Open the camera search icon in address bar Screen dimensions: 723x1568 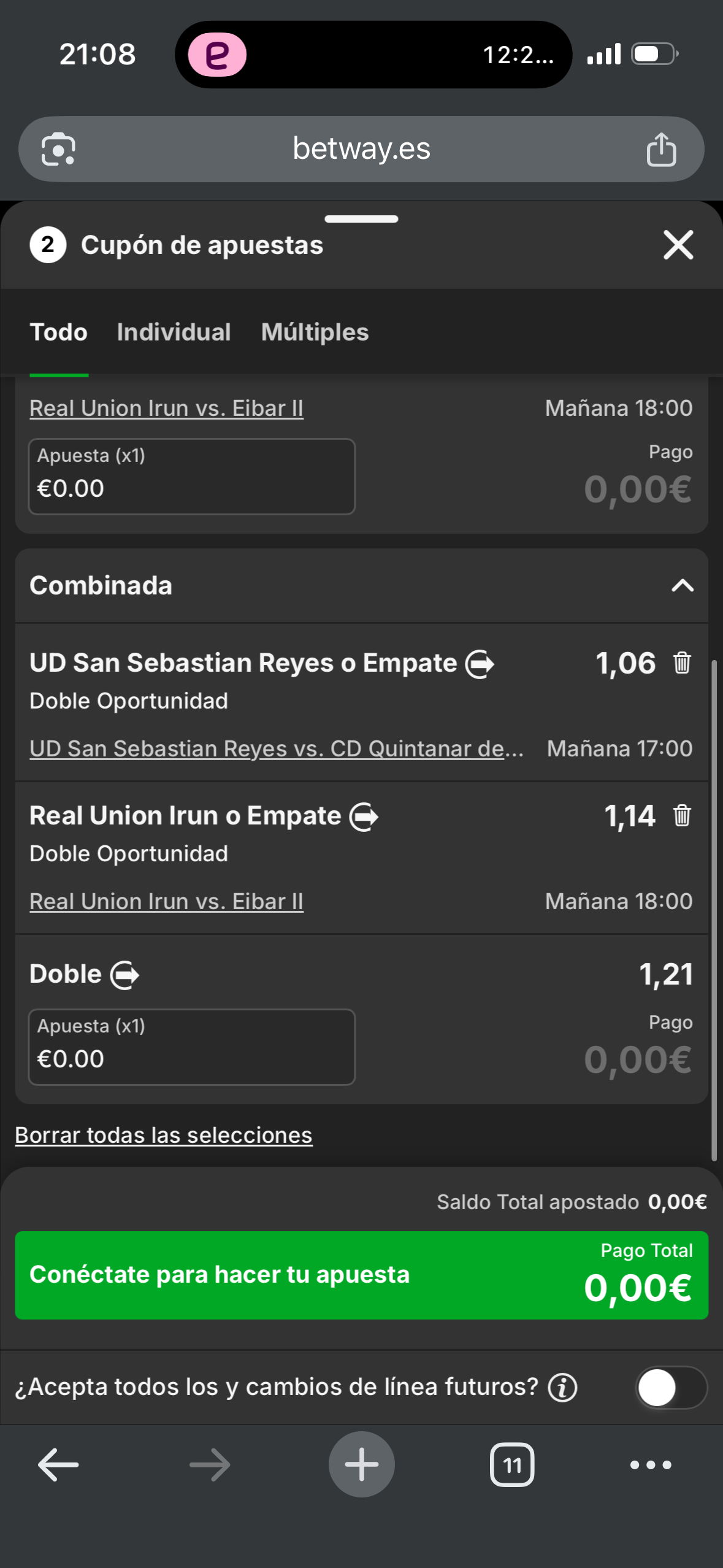58,149
